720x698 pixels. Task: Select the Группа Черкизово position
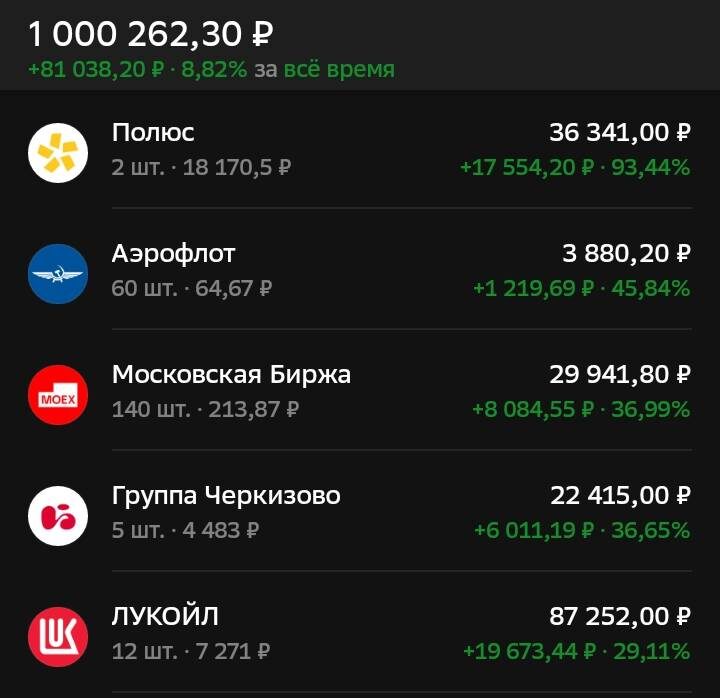(360, 512)
